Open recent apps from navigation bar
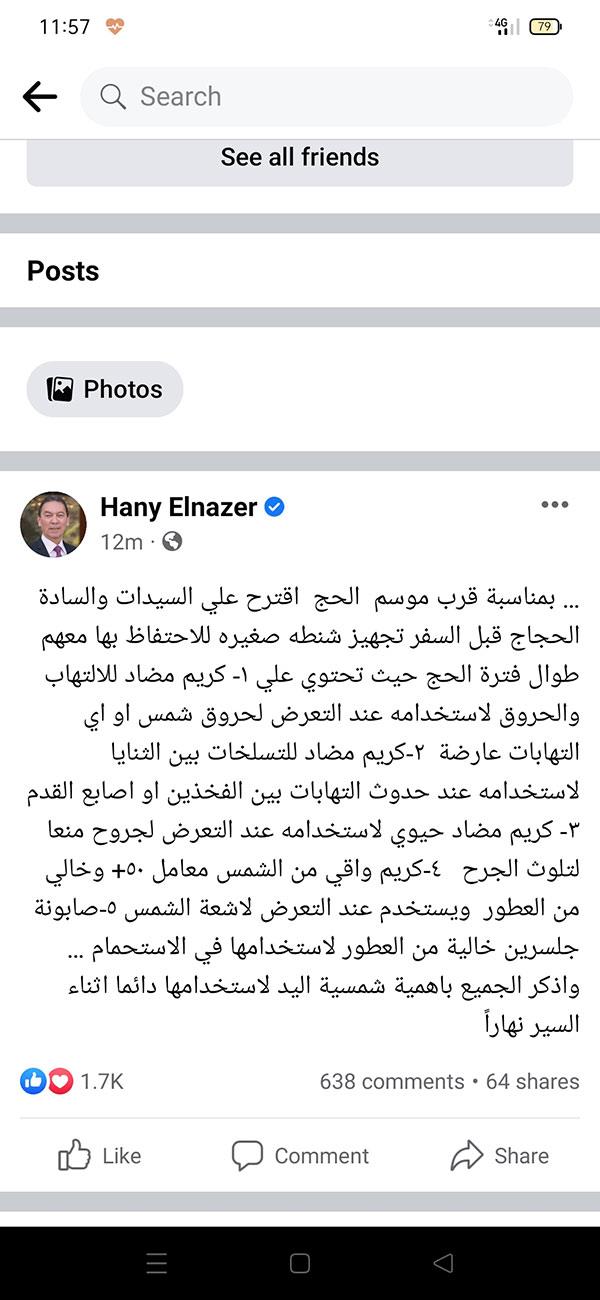The width and height of the screenshot is (600, 1300). [157, 1264]
